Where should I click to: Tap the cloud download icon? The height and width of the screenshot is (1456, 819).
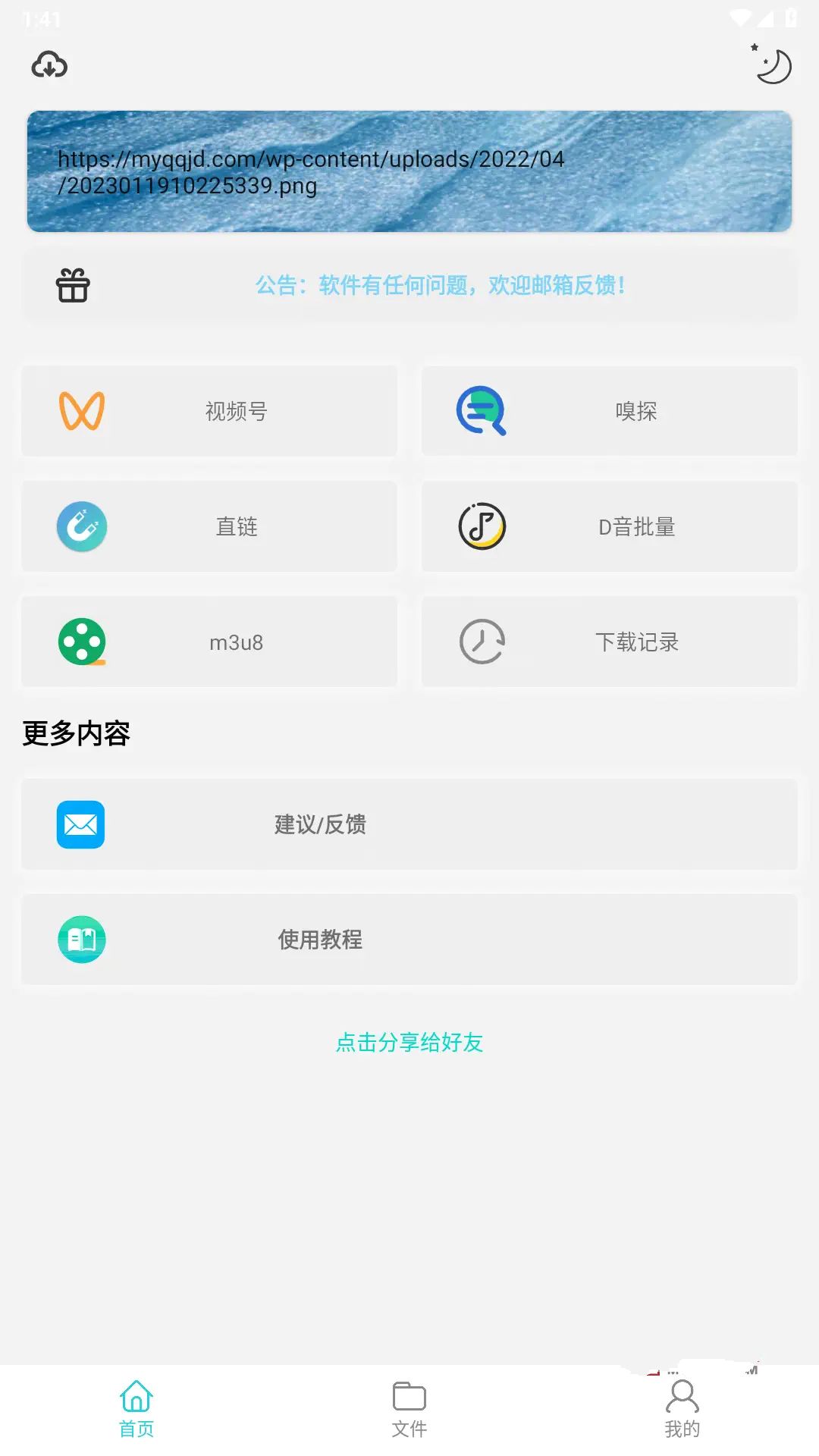pyautogui.click(x=49, y=66)
